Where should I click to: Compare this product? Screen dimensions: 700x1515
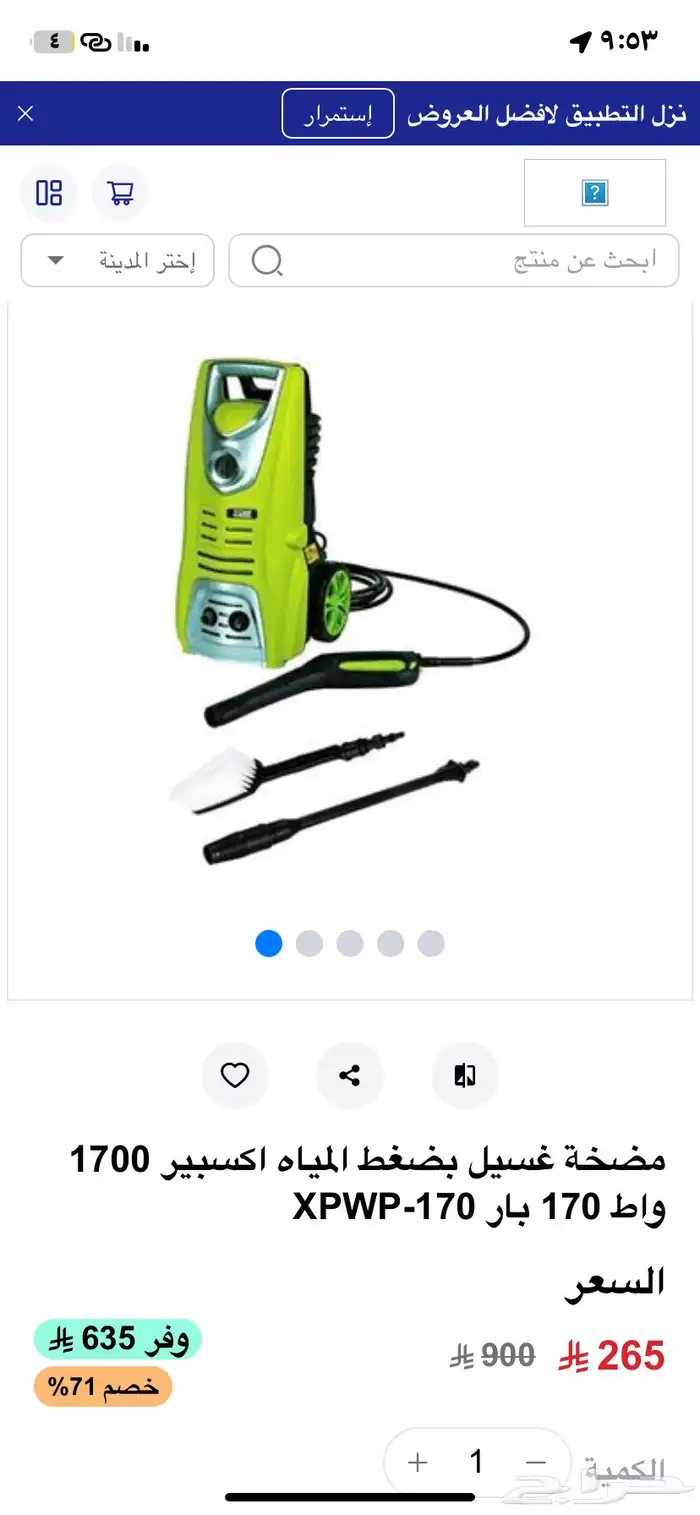coord(465,1076)
